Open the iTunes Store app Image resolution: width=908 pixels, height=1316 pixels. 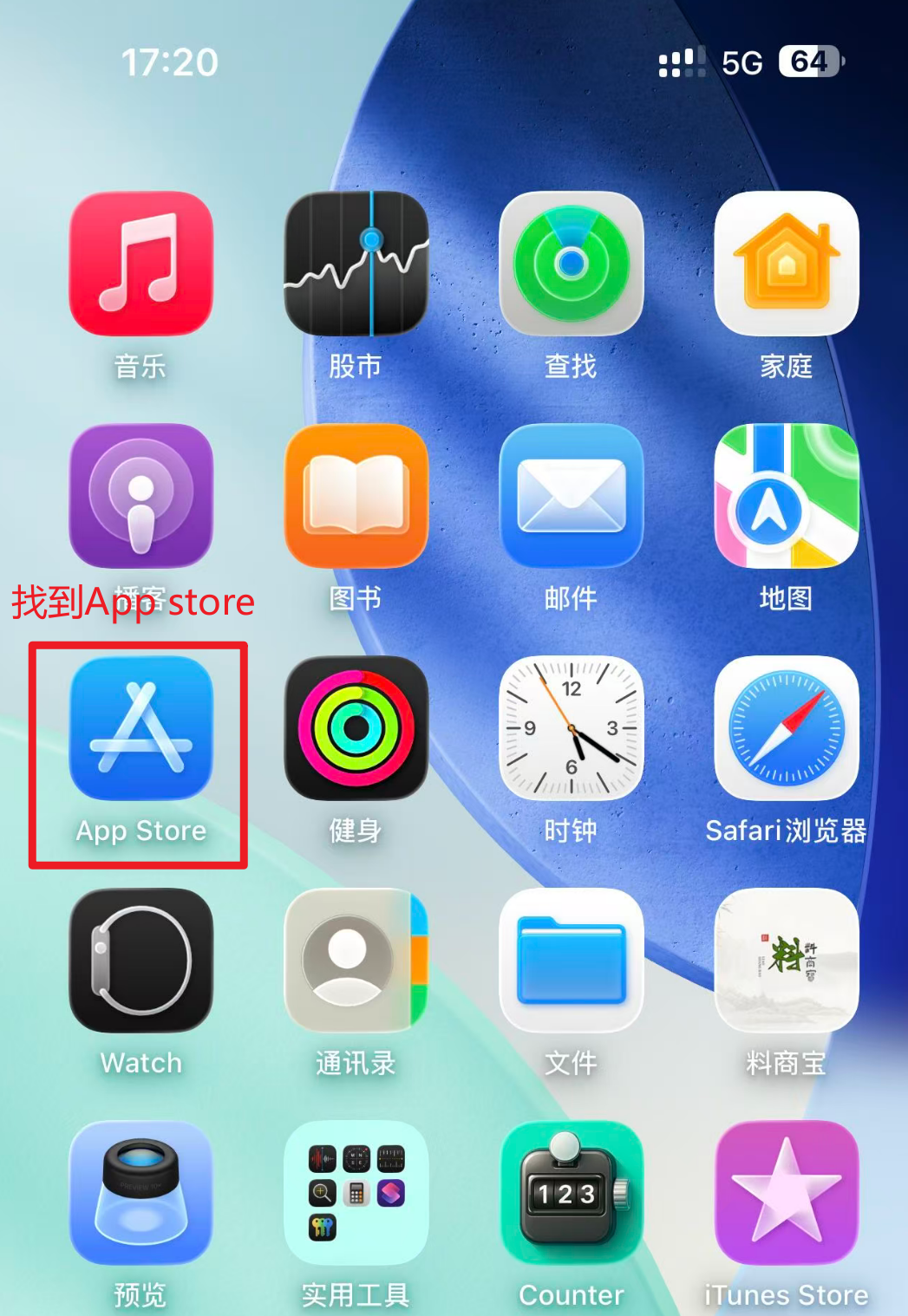pos(786,1192)
